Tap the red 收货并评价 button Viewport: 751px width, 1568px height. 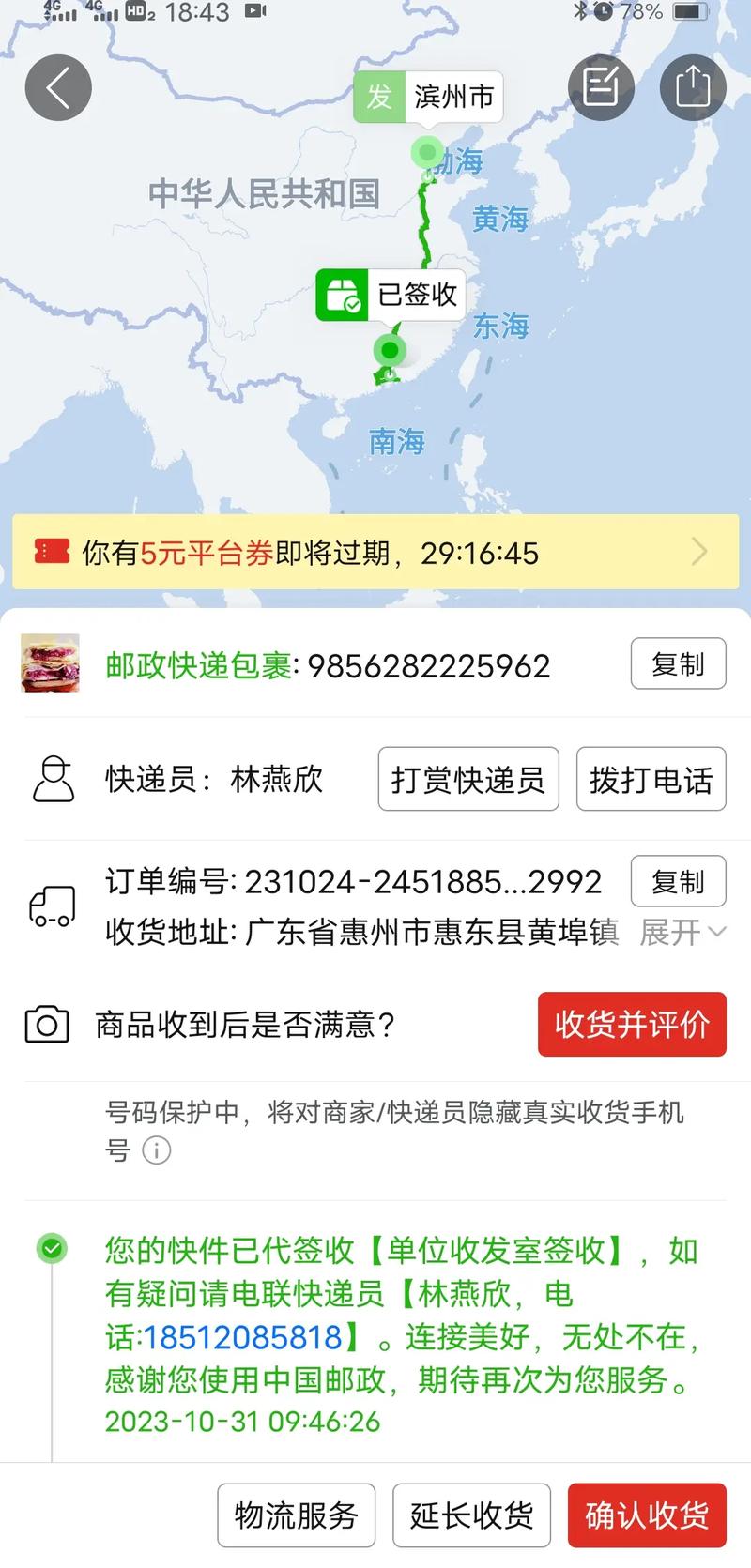pyautogui.click(x=631, y=1024)
